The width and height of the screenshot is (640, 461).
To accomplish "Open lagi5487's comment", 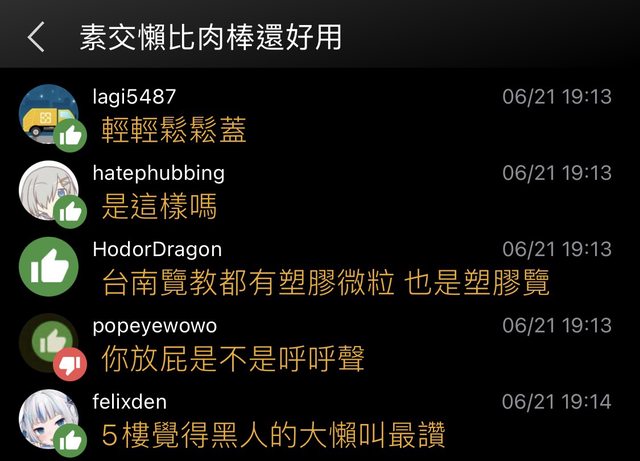I will [x=174, y=130].
